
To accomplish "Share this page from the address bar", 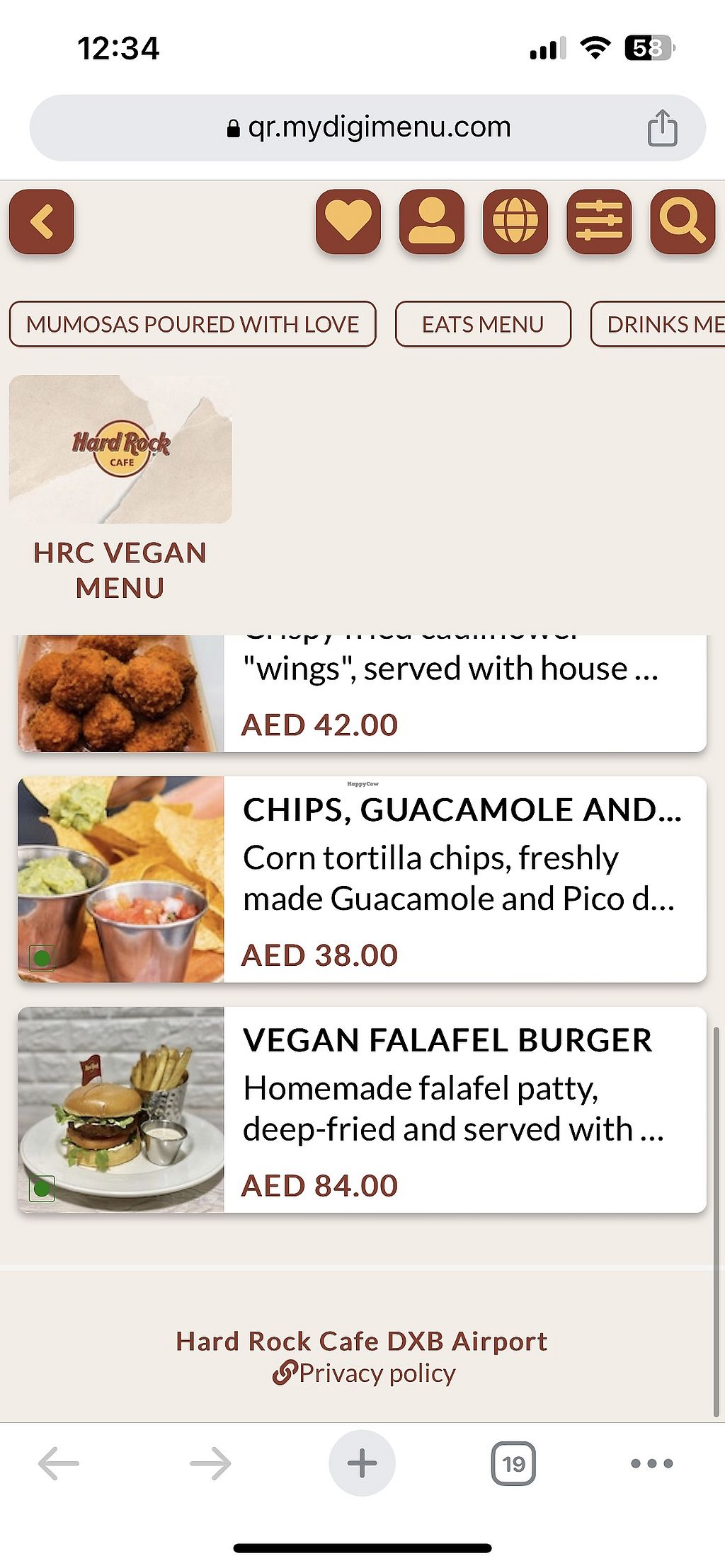I will (x=662, y=128).
